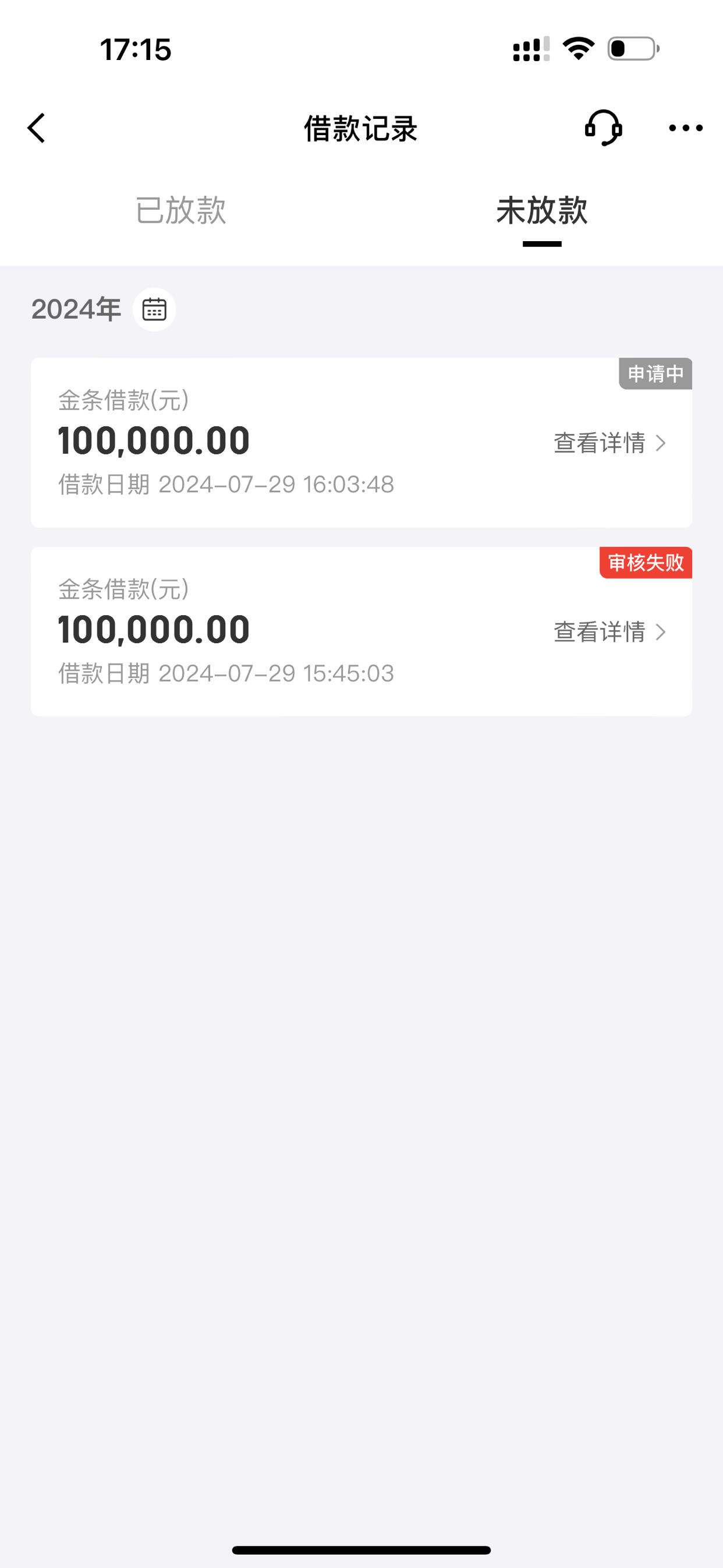Screen dimensions: 723x1568
Task: Select the 未放款 tab
Action: [541, 211]
